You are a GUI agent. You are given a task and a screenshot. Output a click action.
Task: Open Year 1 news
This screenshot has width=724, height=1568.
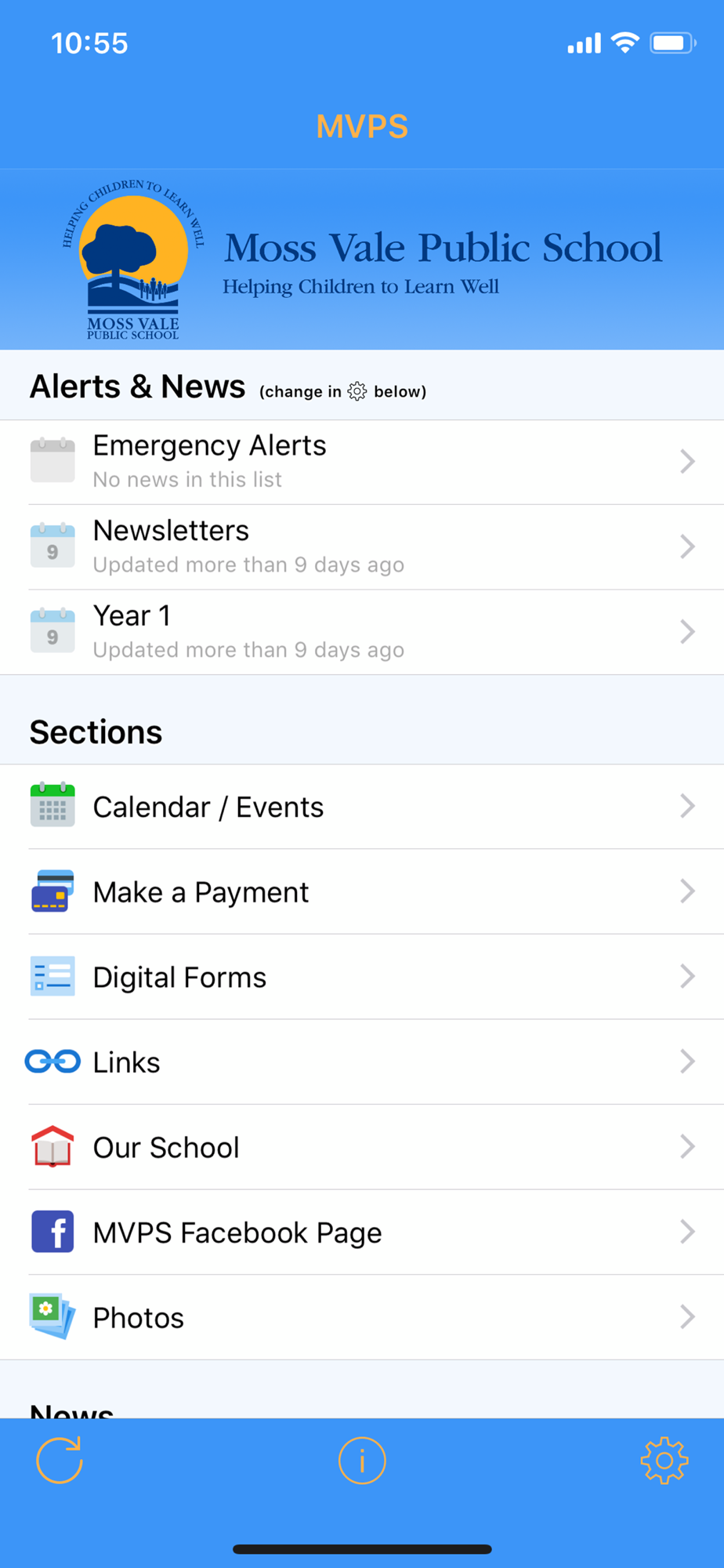(362, 632)
